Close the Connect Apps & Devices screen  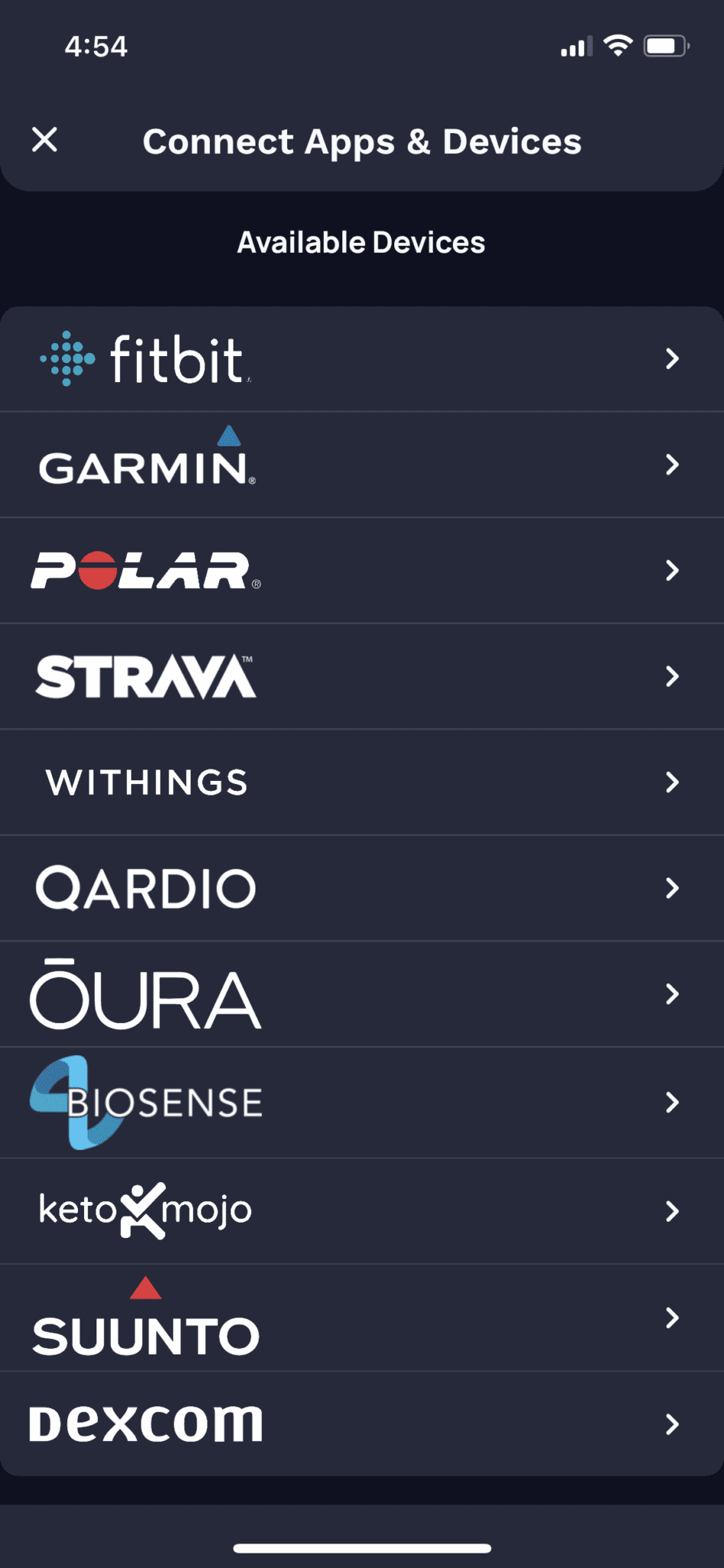point(44,140)
